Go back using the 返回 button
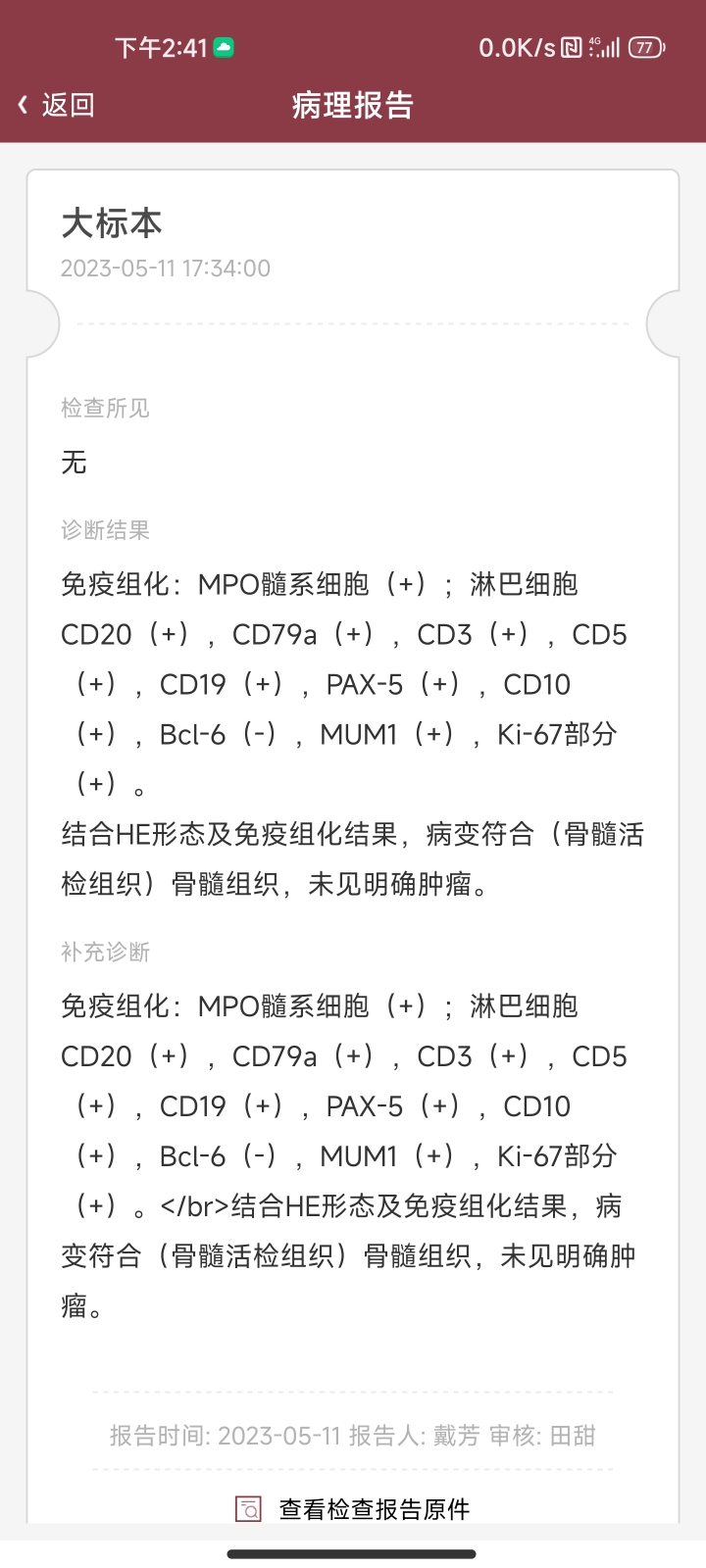The image size is (706, 1568). (x=56, y=105)
